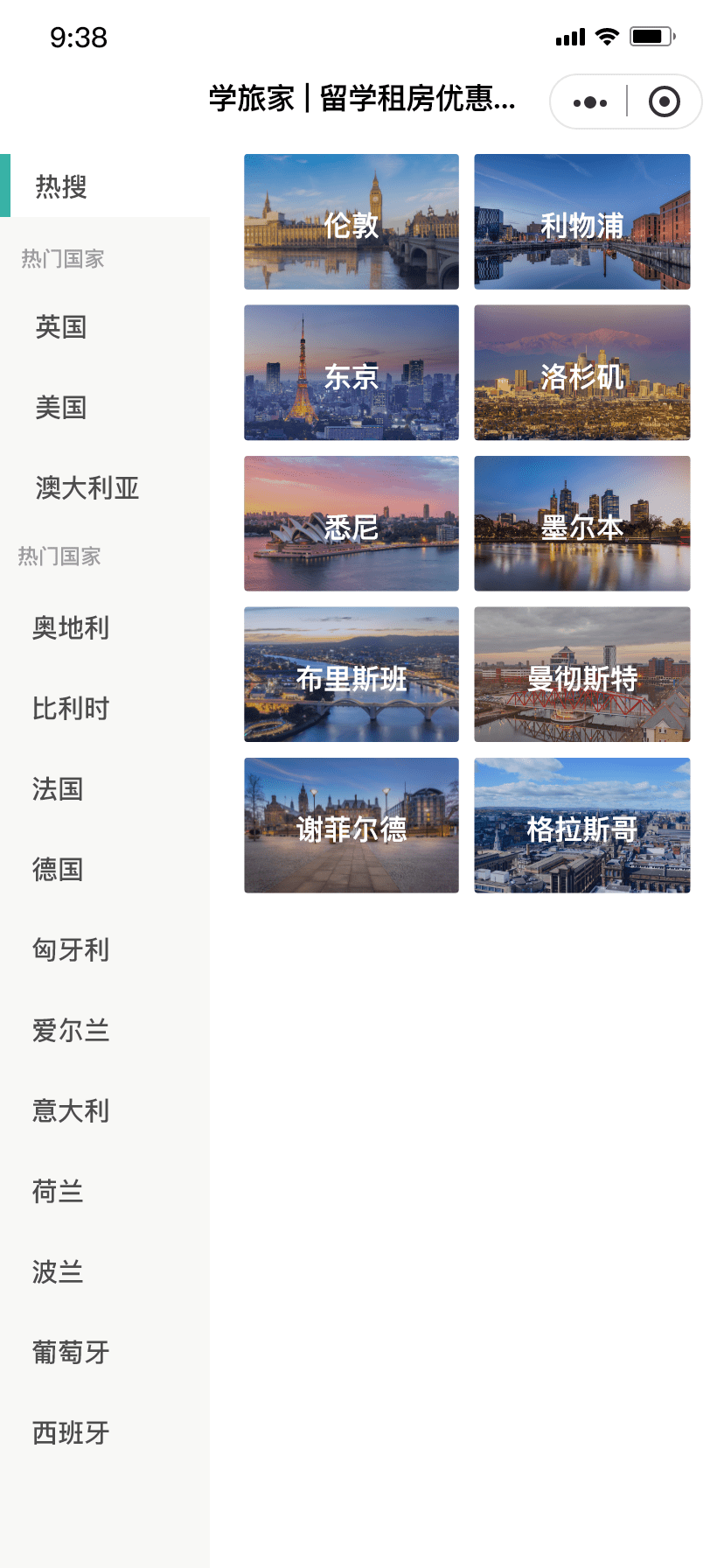Select 澳大利亚 in the sidebar

(105, 488)
